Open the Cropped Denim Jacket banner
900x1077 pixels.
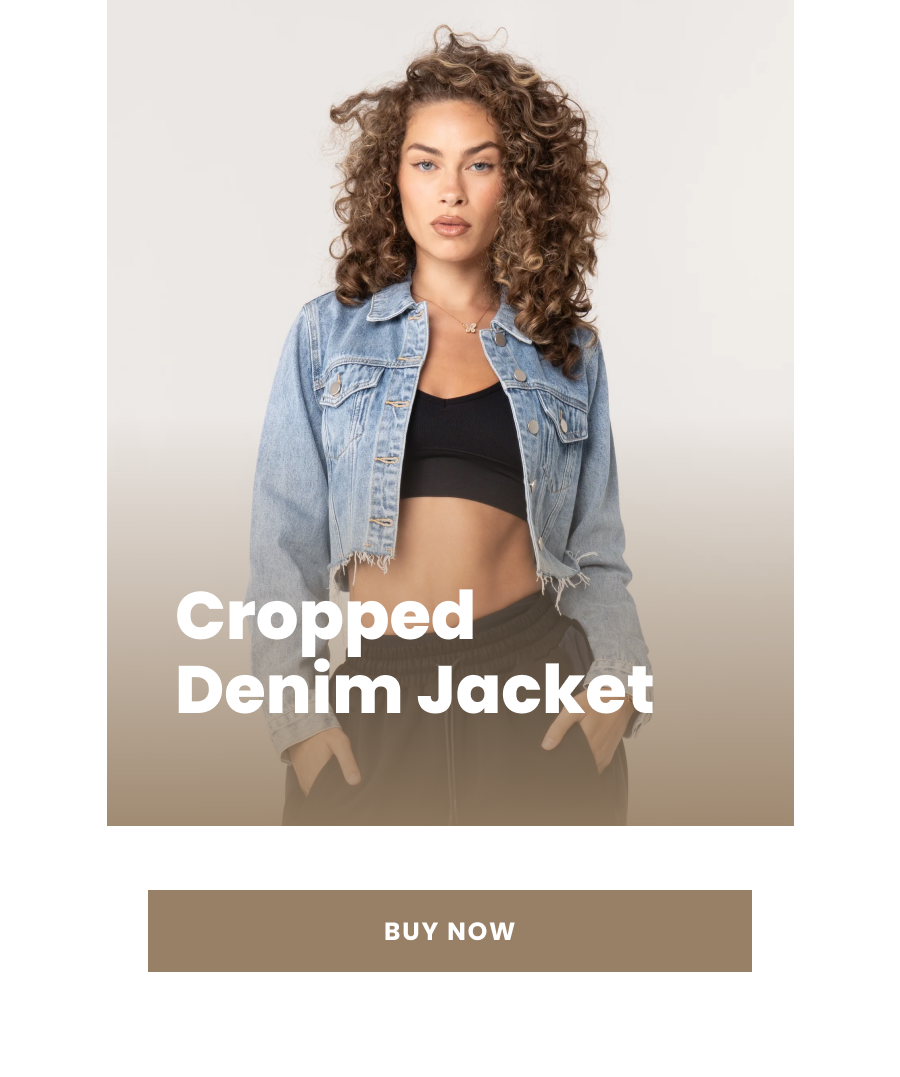coord(450,412)
